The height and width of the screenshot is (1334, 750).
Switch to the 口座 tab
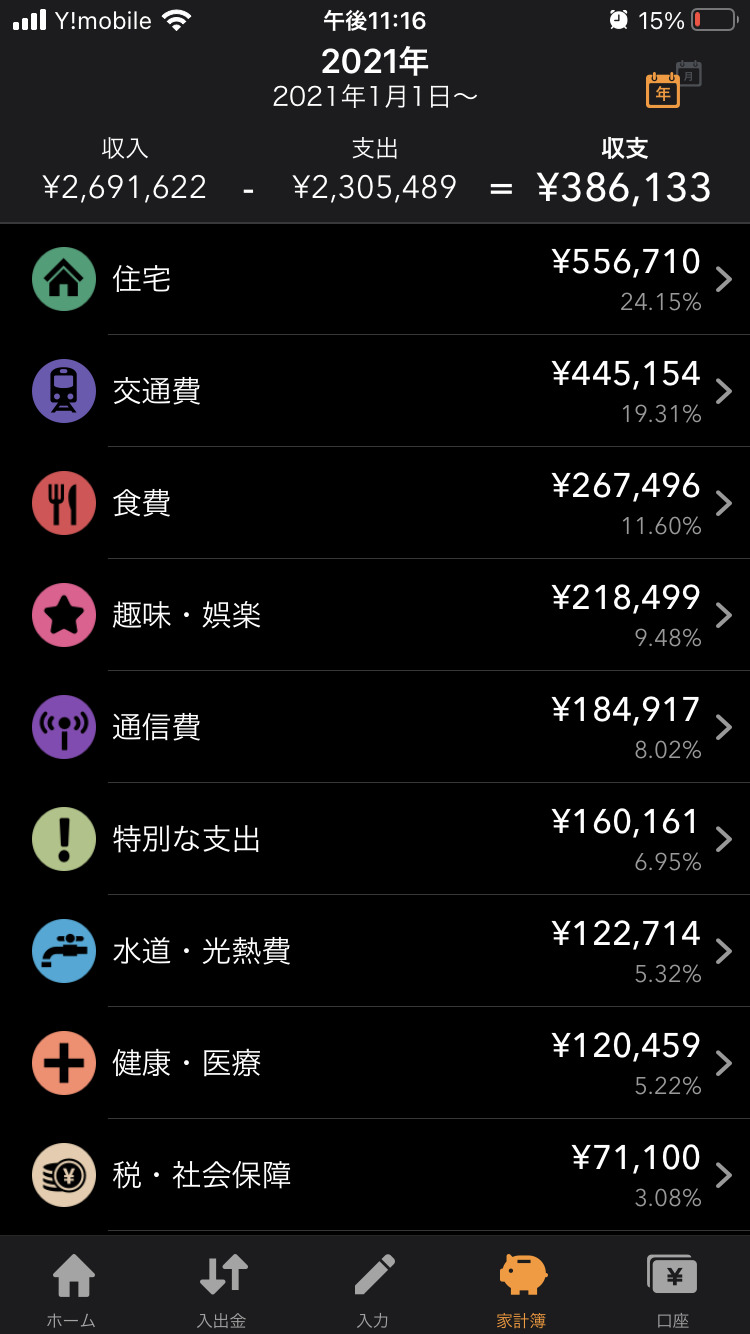(672, 1289)
